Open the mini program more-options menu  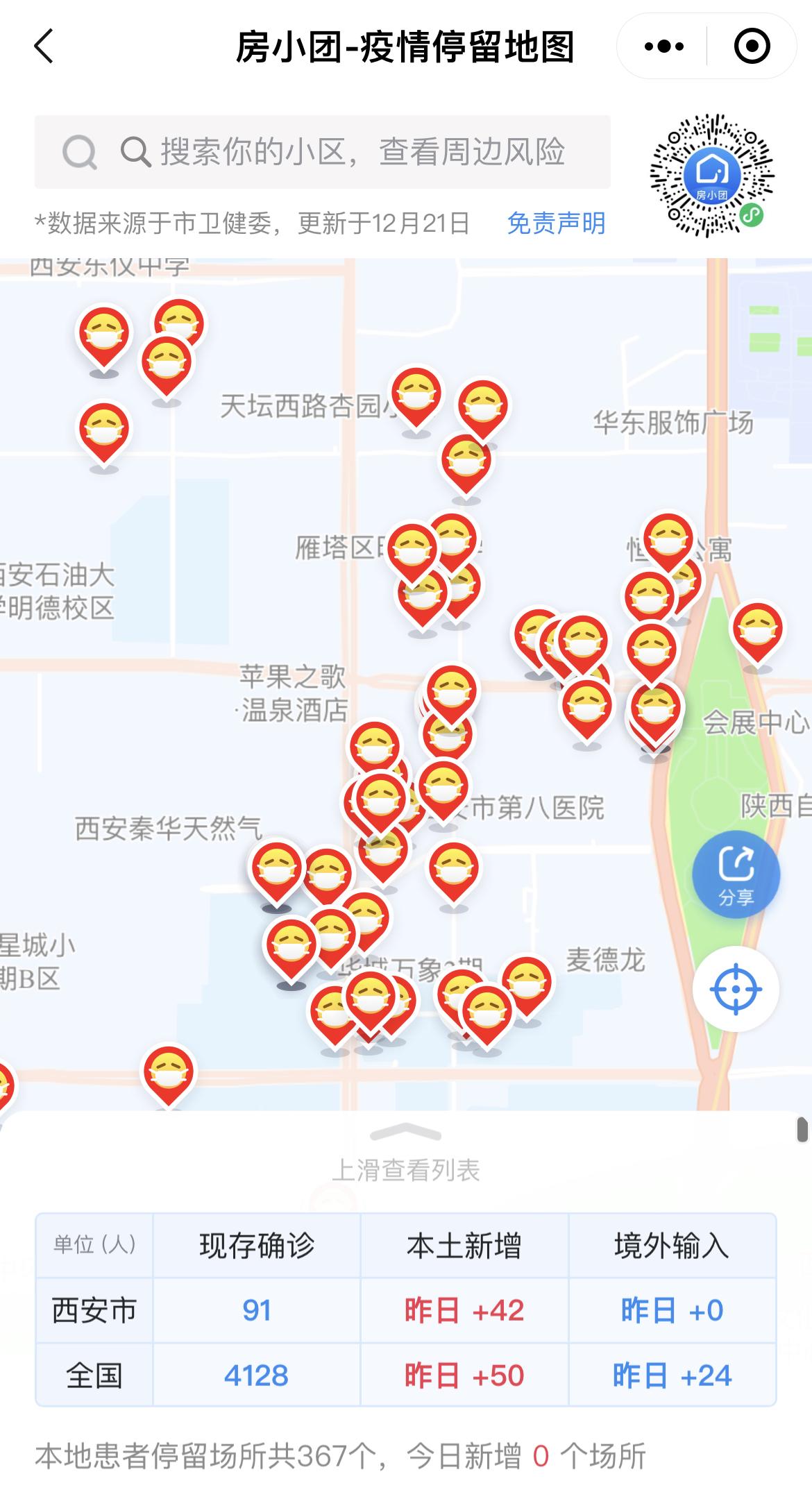663,46
